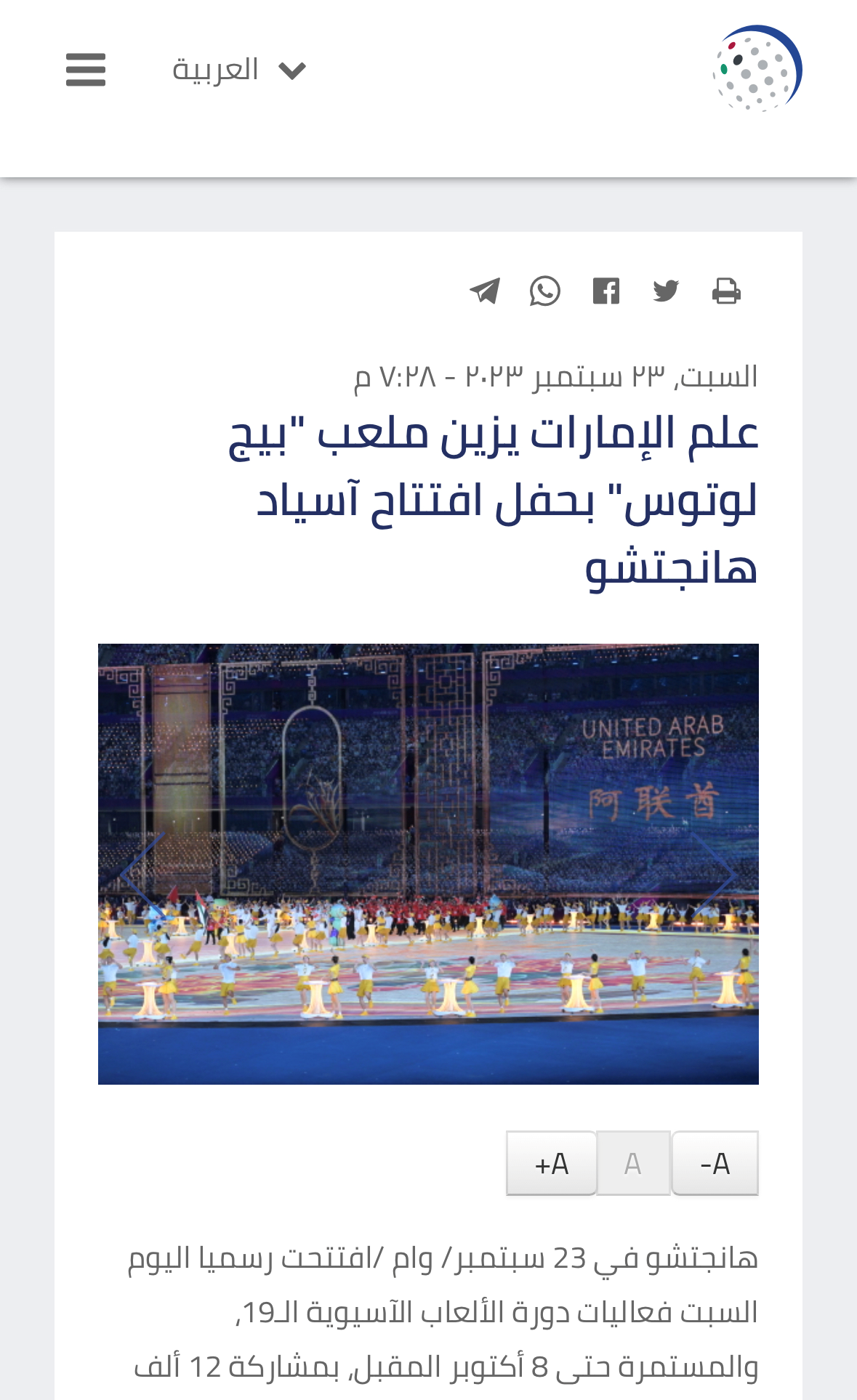Image resolution: width=857 pixels, height=1400 pixels.
Task: Expand the العربية language dropdown
Action: pyautogui.click(x=239, y=70)
